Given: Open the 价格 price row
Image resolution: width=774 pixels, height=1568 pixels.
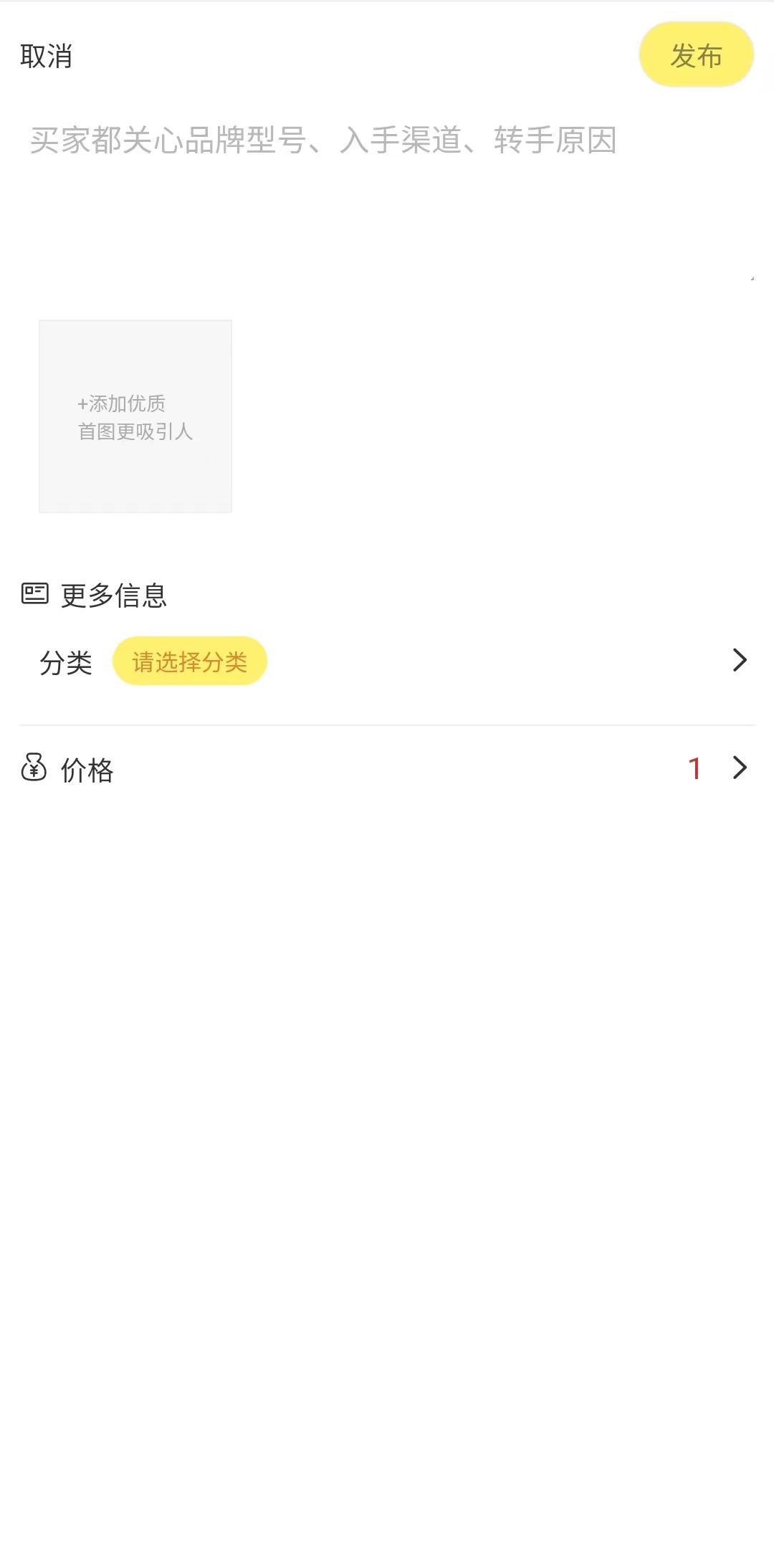Looking at the screenshot, I should pos(387,769).
